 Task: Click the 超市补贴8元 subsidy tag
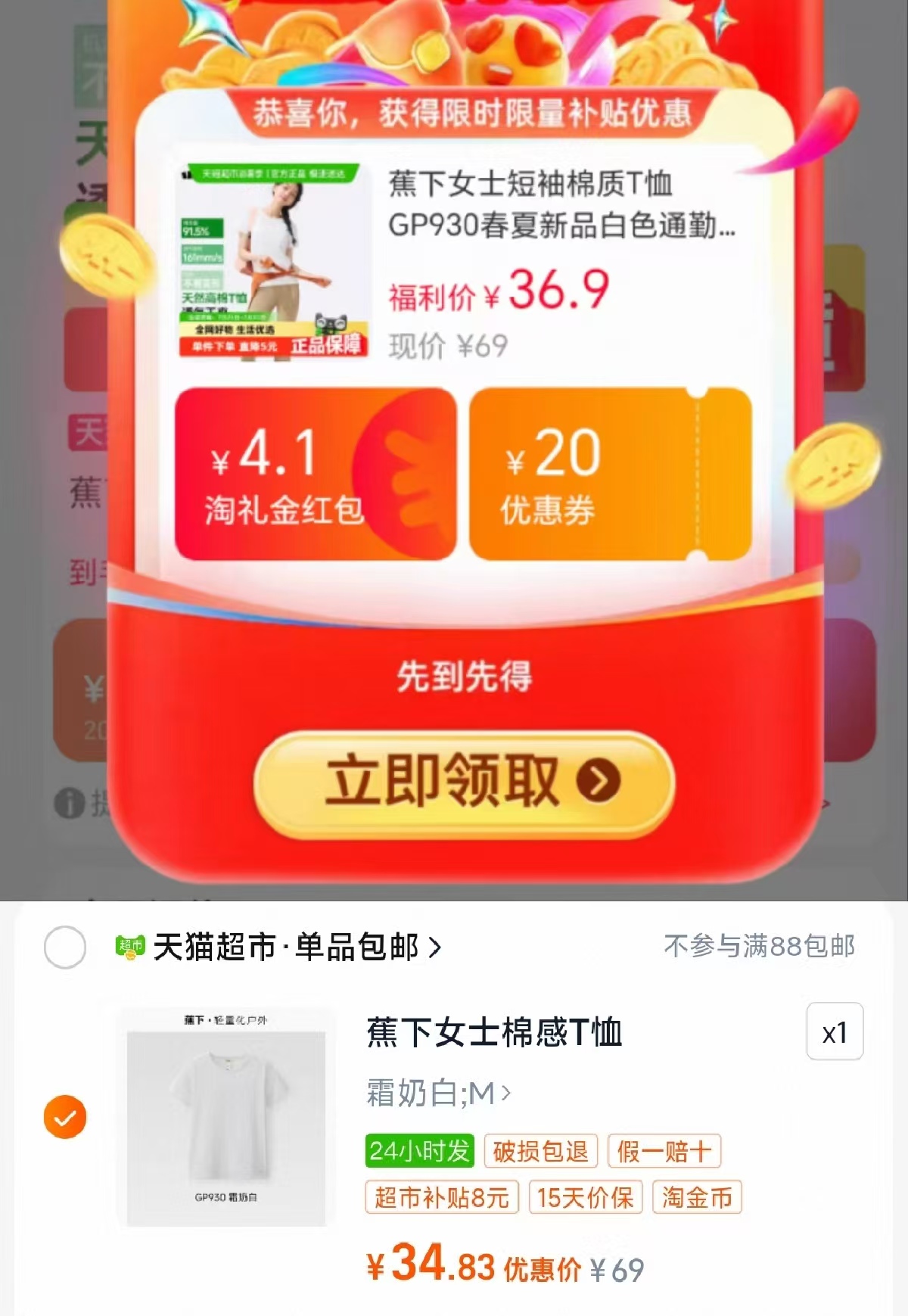pyautogui.click(x=441, y=1197)
